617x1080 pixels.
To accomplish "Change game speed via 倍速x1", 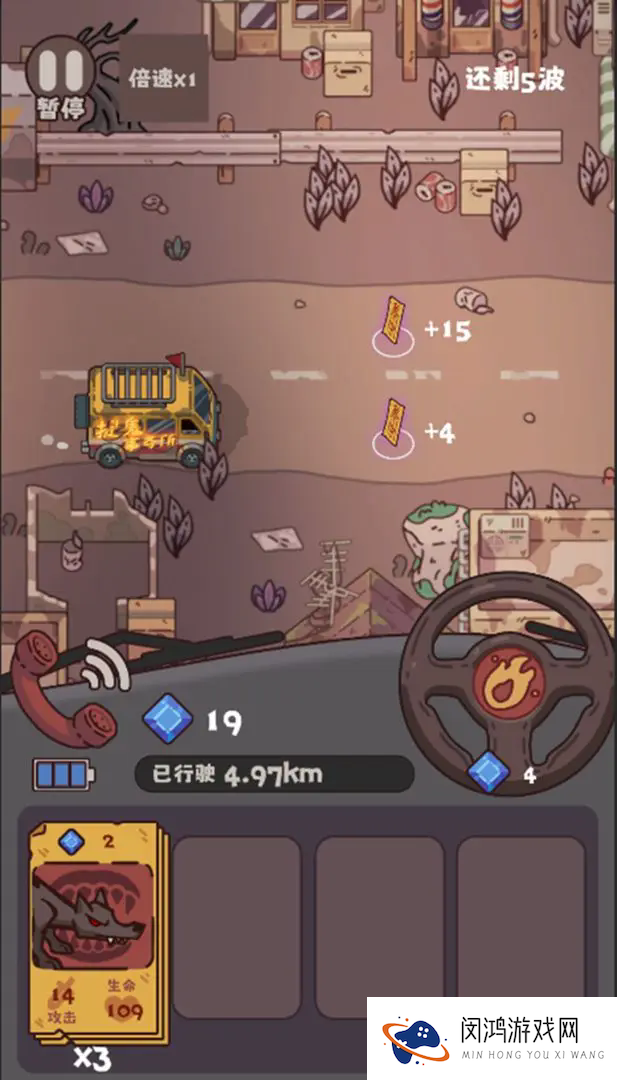I will point(163,79).
